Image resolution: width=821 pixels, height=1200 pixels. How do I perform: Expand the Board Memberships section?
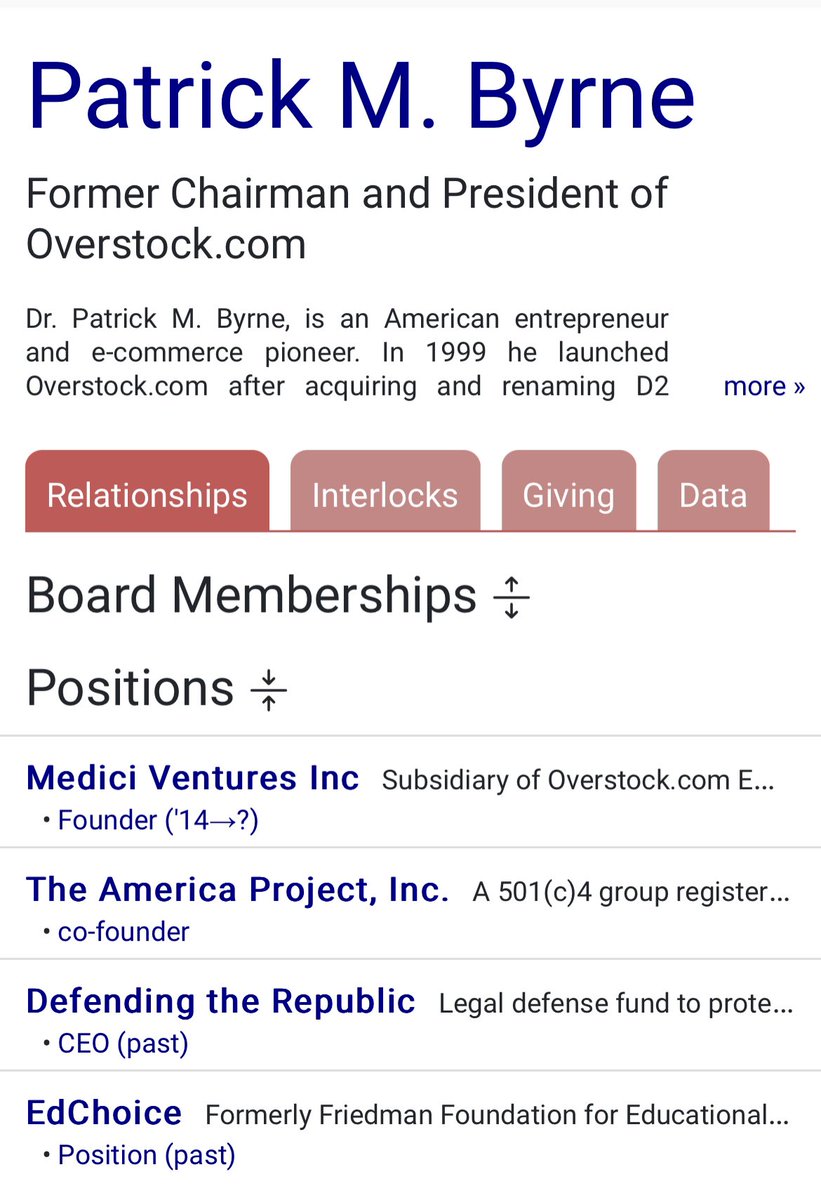point(511,597)
